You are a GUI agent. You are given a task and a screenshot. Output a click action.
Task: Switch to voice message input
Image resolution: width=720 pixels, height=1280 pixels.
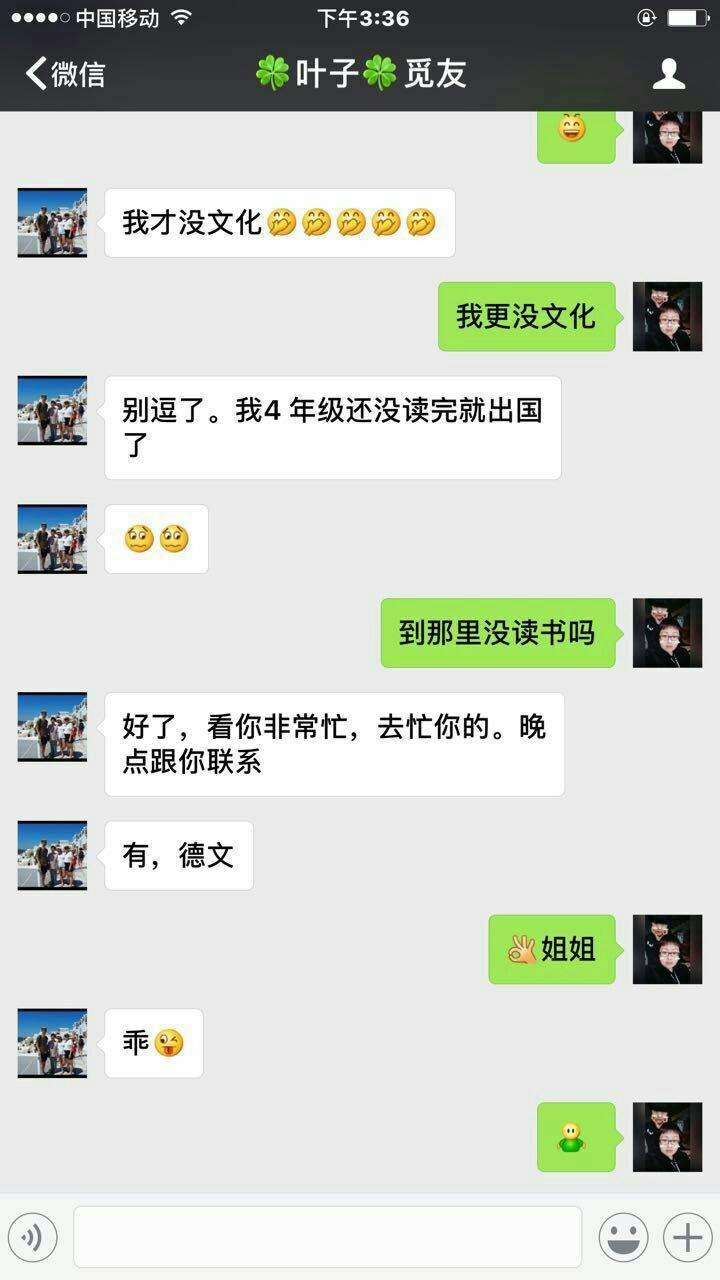click(33, 1238)
